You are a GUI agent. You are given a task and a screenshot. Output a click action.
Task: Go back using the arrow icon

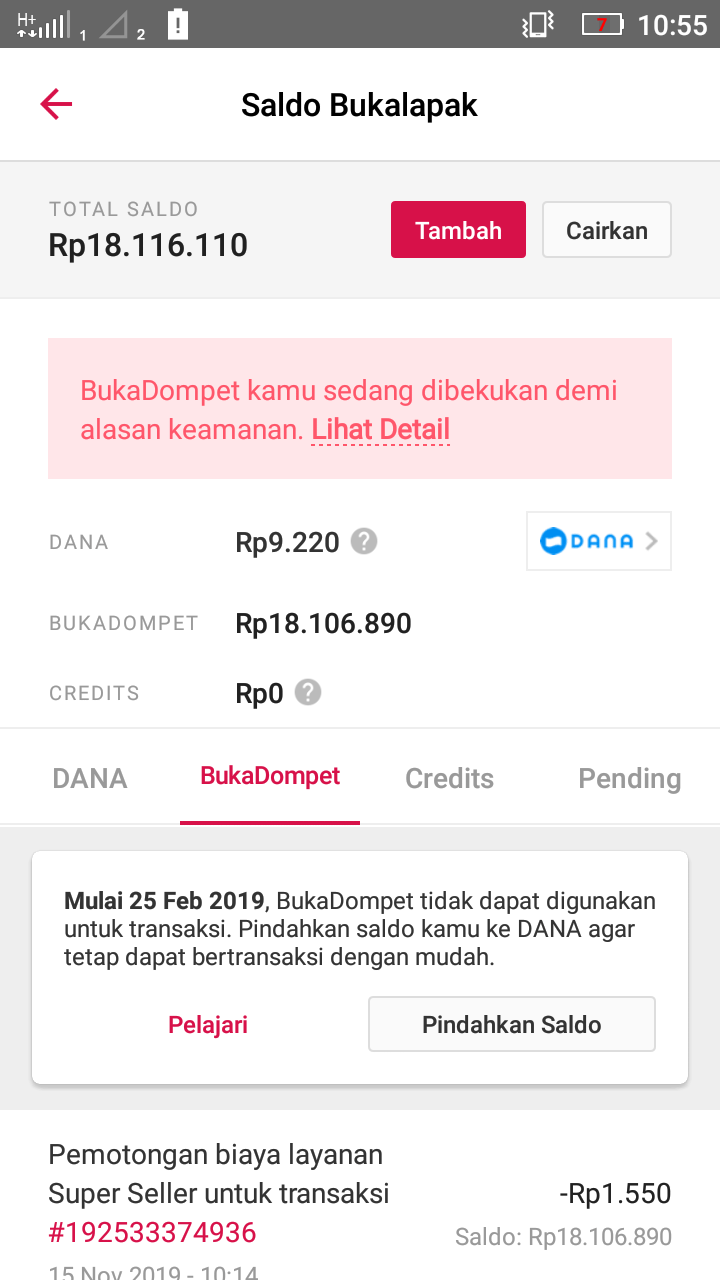pyautogui.click(x=56, y=104)
